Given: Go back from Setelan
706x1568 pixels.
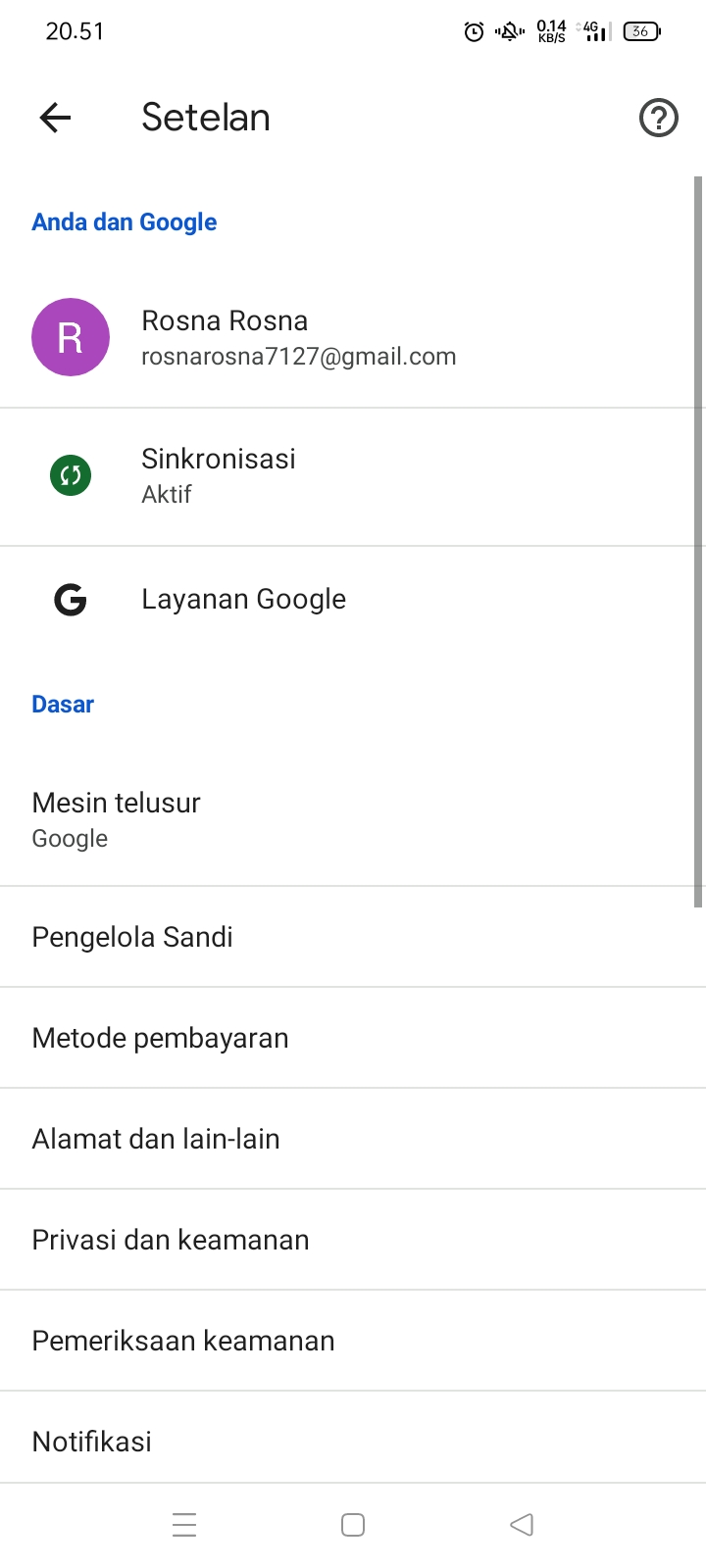Looking at the screenshot, I should coord(55,118).
